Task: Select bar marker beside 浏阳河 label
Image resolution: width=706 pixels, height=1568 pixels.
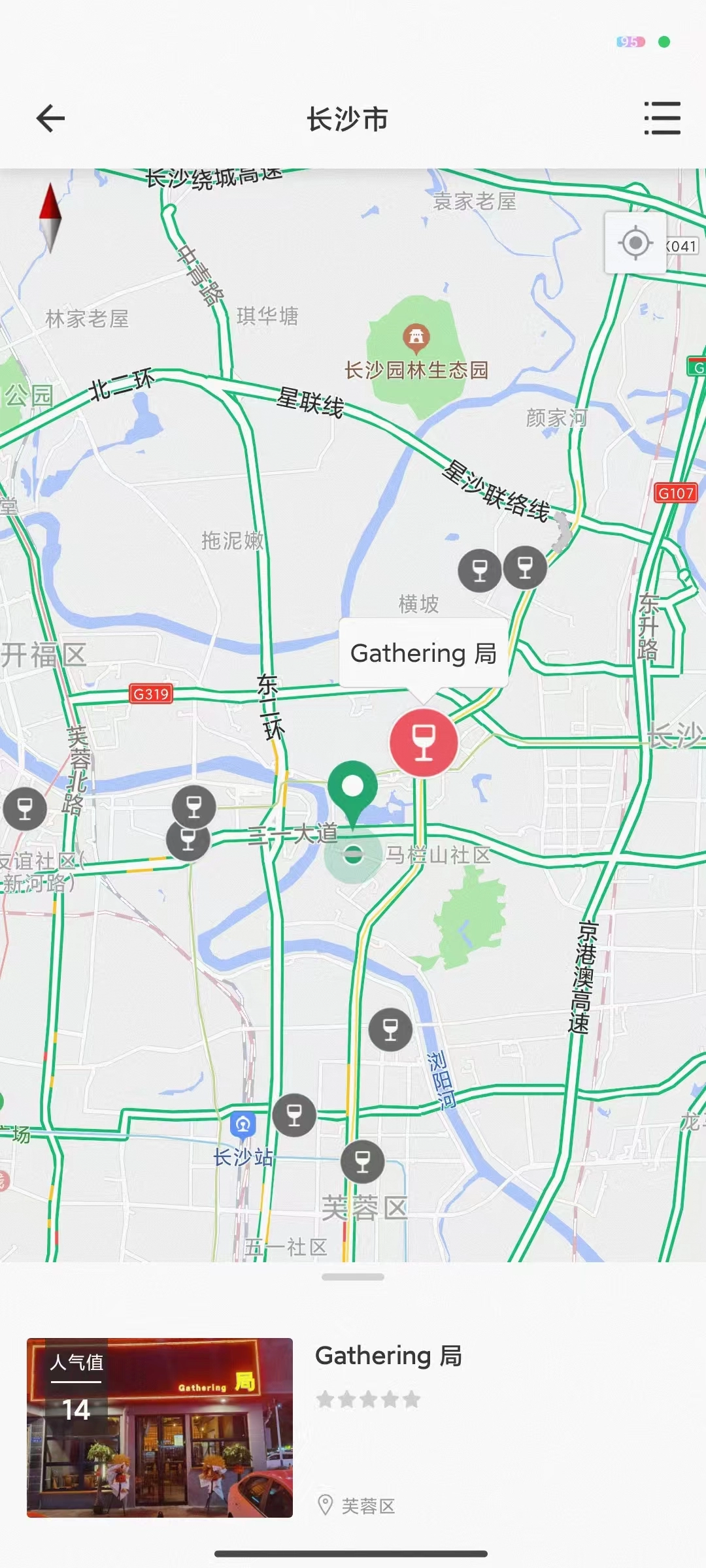Action: point(390,1030)
